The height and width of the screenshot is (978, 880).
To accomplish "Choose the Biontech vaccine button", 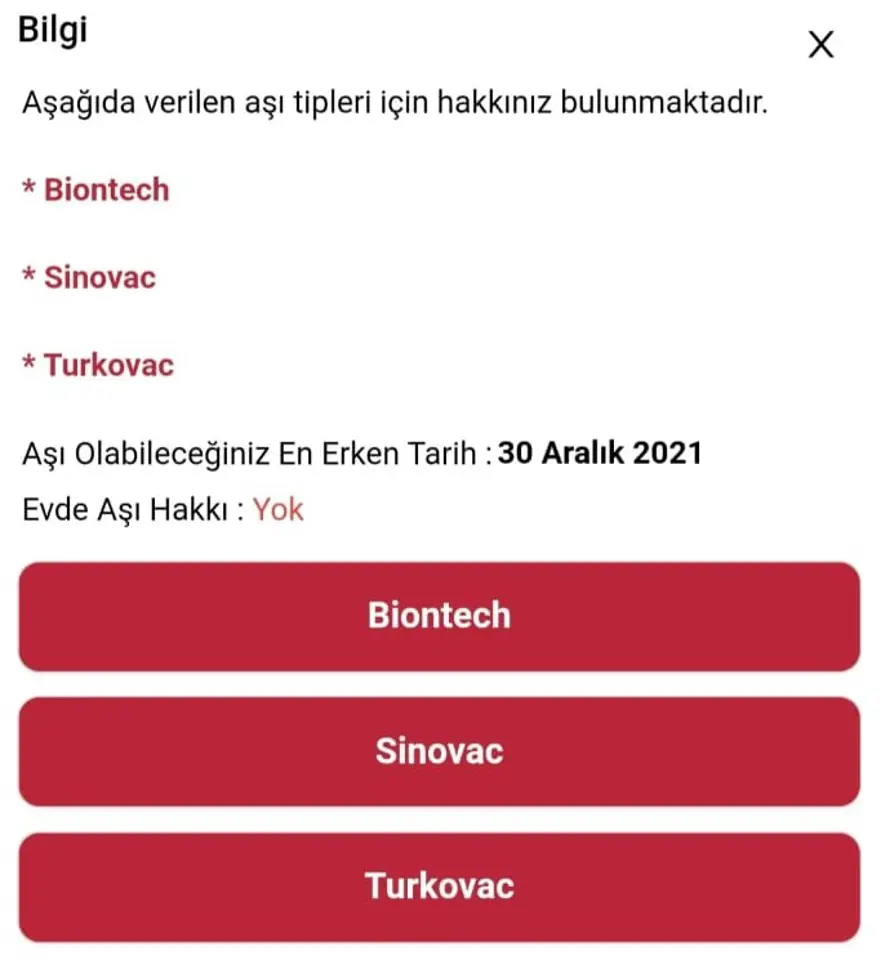I will pos(439,616).
